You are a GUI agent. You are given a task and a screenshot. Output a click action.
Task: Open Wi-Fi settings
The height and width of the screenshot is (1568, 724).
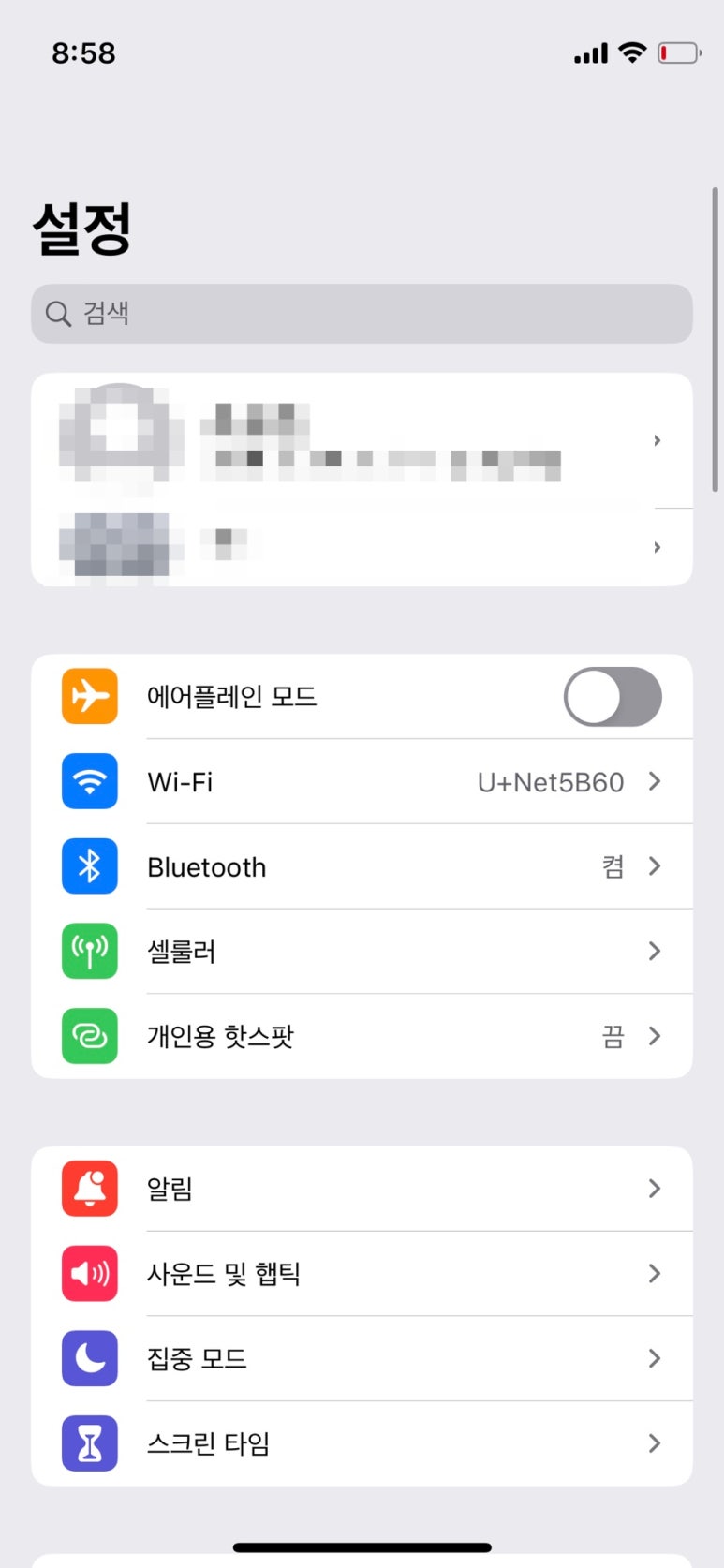point(362,782)
